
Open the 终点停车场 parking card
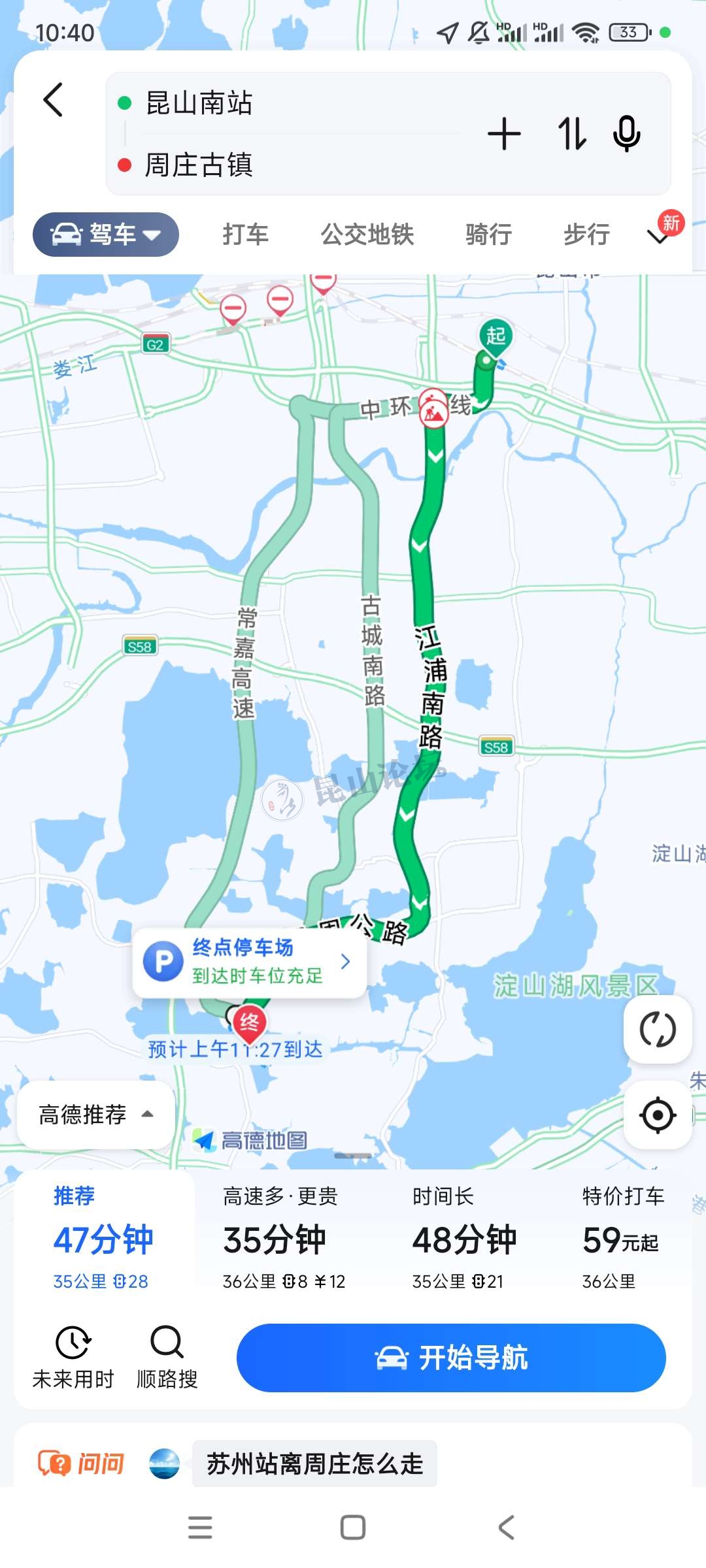[x=249, y=962]
